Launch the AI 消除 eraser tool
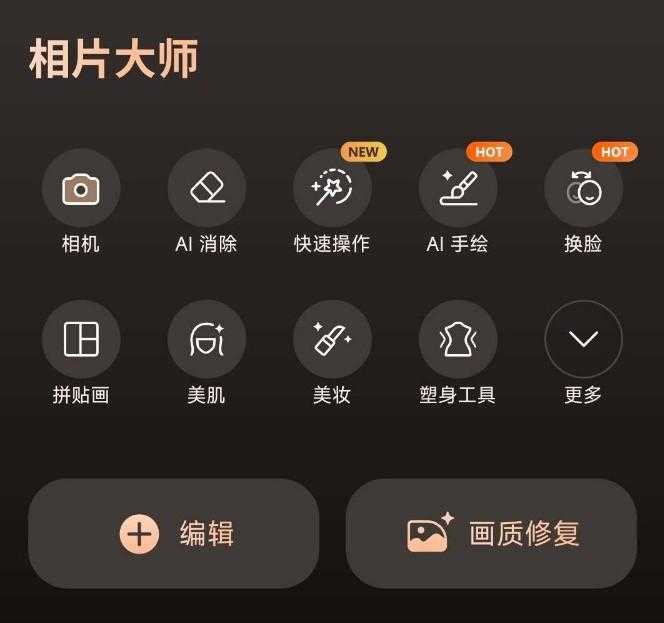The image size is (664, 623). point(207,188)
